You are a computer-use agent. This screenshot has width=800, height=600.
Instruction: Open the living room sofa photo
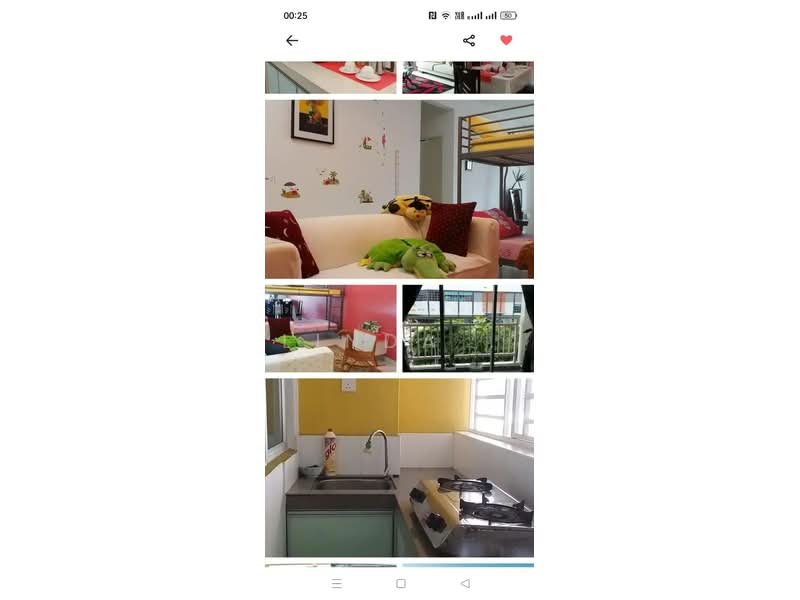pyautogui.click(x=399, y=189)
